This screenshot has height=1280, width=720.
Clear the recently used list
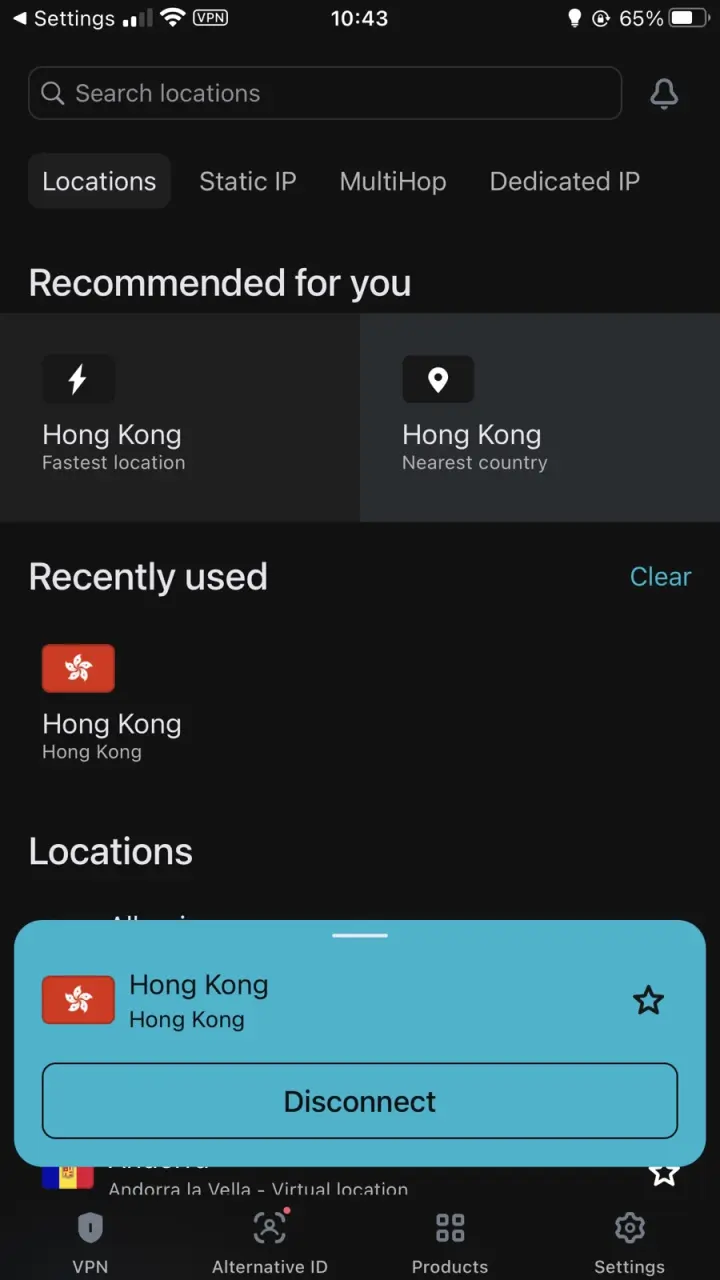coord(660,577)
